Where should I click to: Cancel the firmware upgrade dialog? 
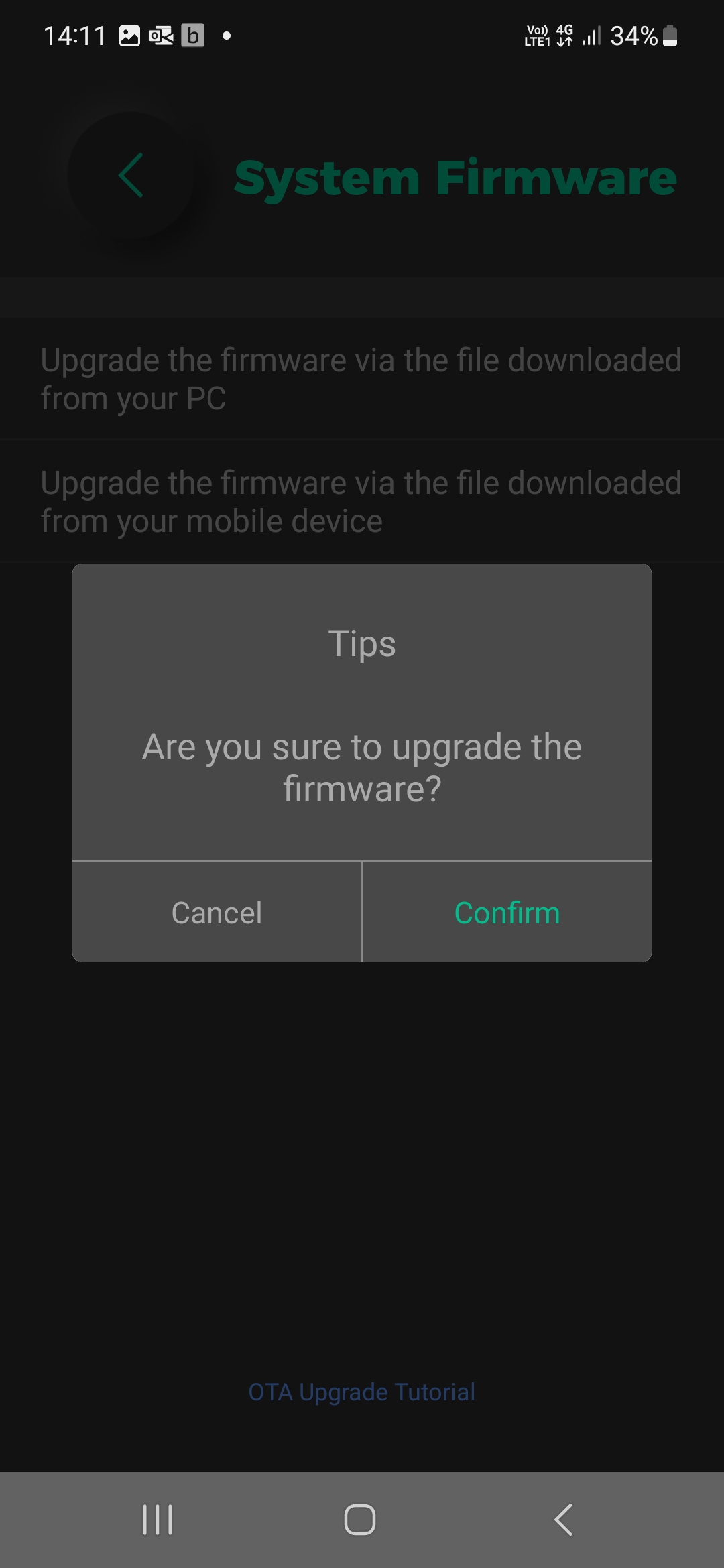[x=217, y=913]
